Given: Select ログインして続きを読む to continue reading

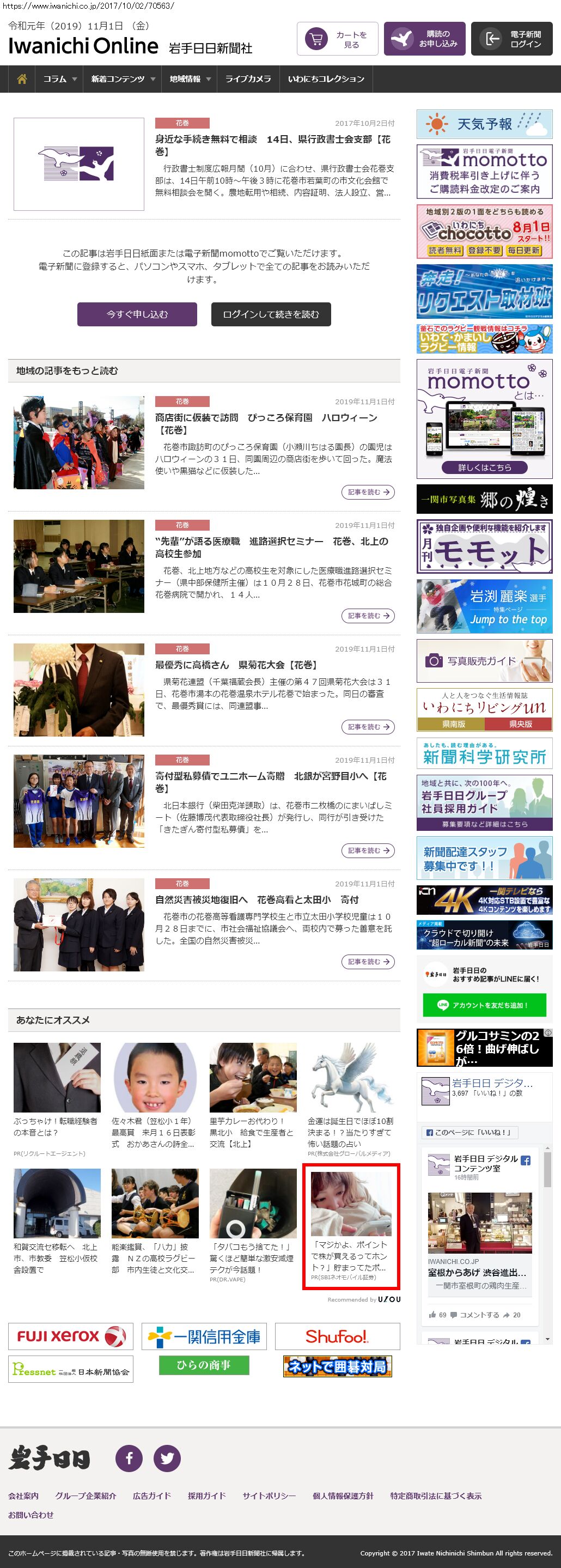Looking at the screenshot, I should tap(271, 314).
